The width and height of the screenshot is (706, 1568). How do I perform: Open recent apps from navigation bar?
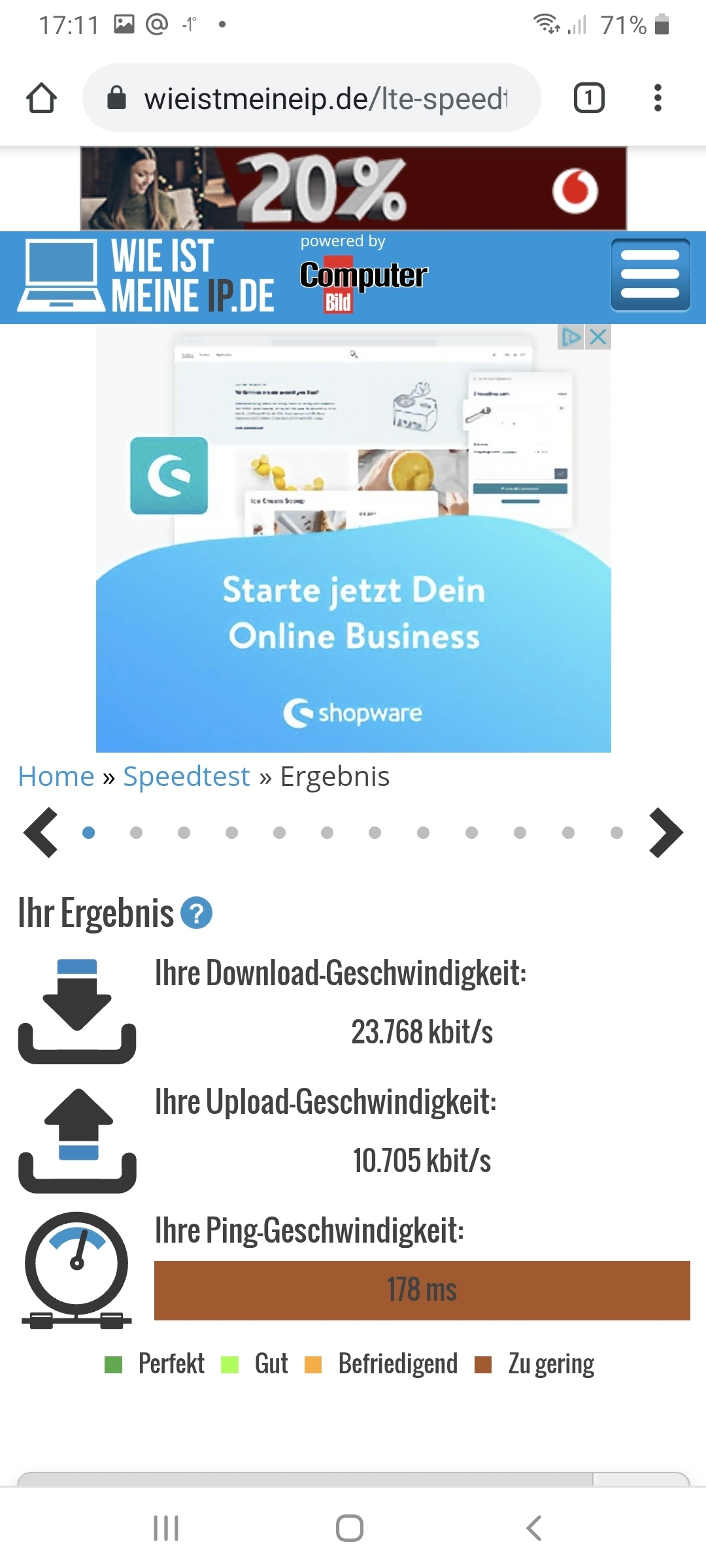(x=166, y=1528)
